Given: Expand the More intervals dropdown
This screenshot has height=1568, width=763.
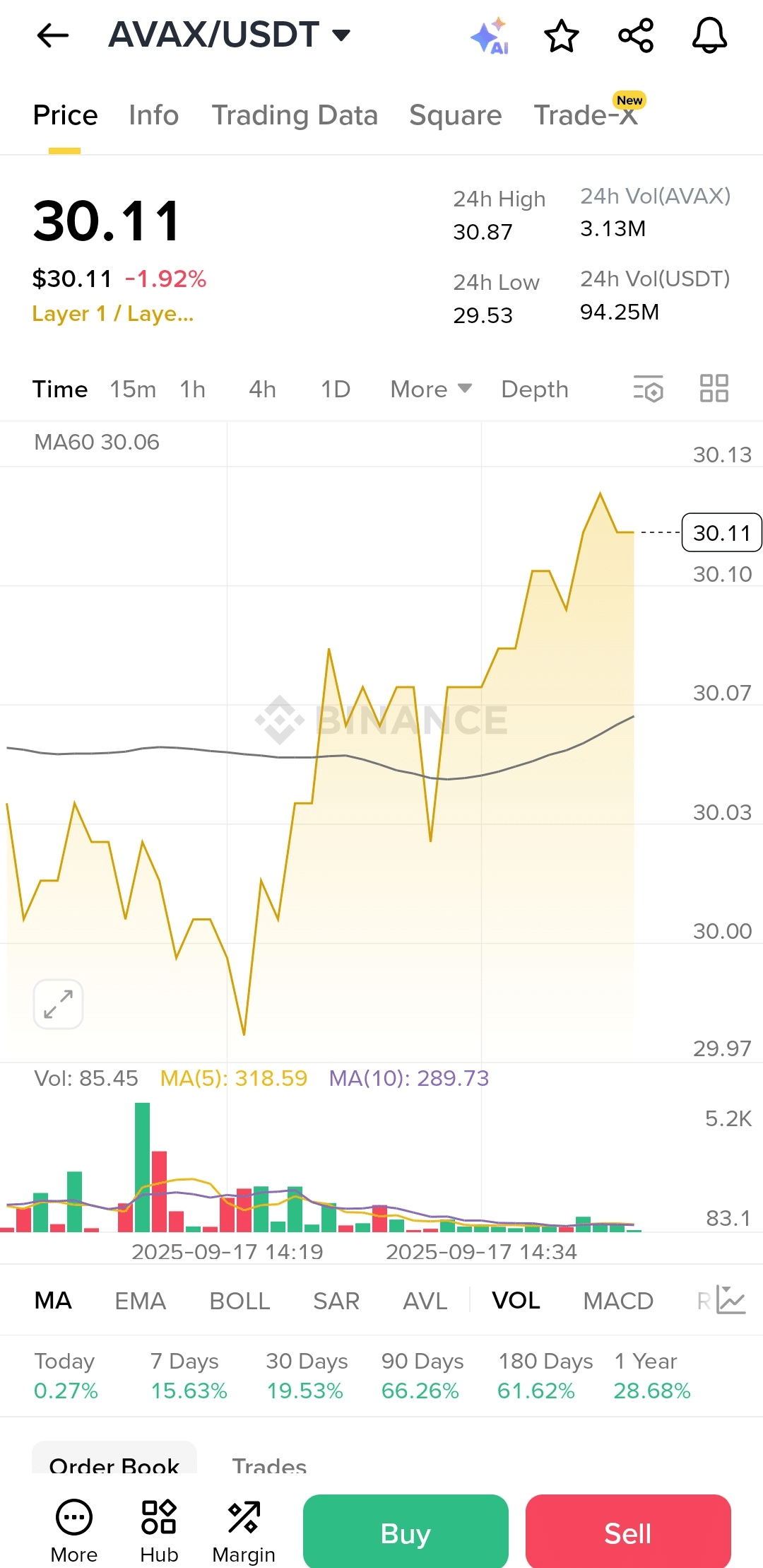Looking at the screenshot, I should click(x=431, y=390).
